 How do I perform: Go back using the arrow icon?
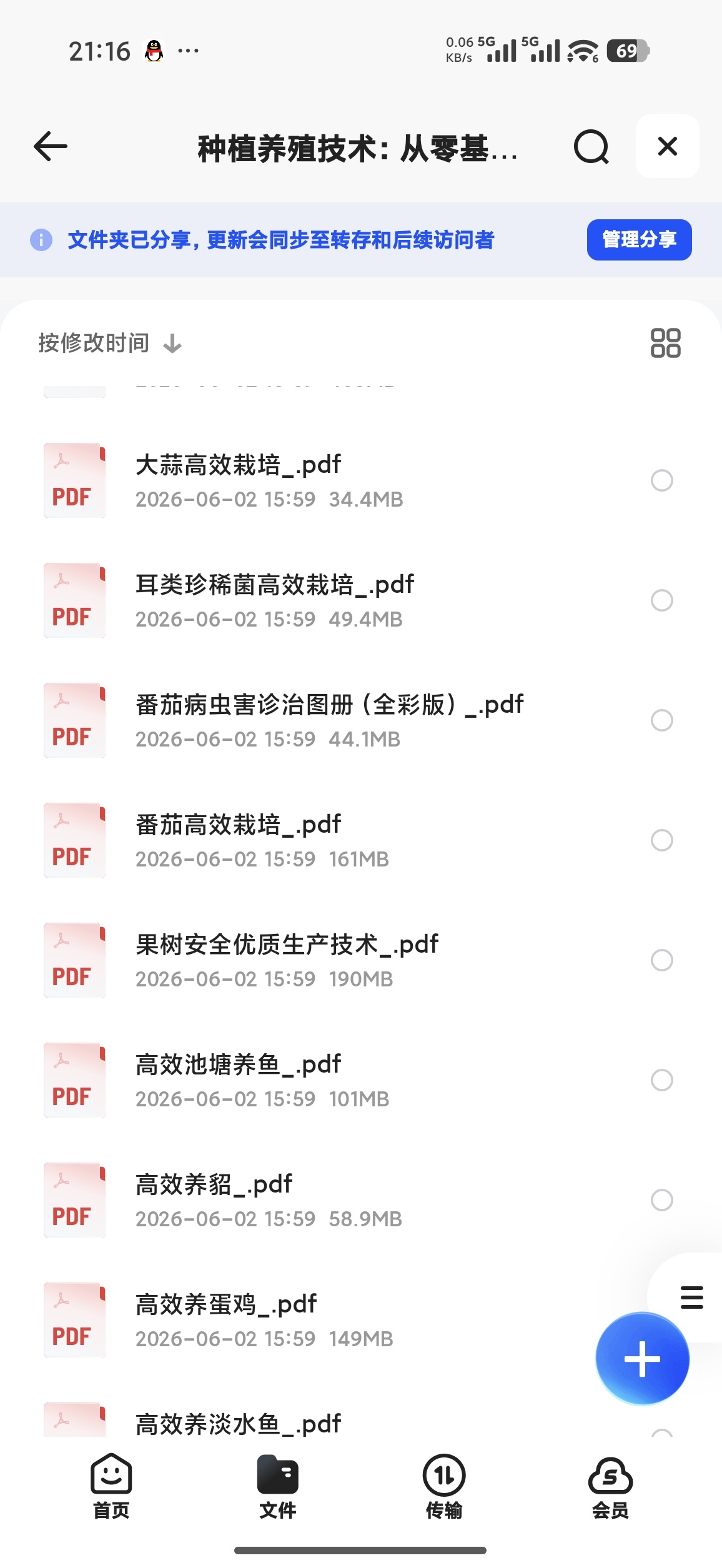click(x=51, y=147)
